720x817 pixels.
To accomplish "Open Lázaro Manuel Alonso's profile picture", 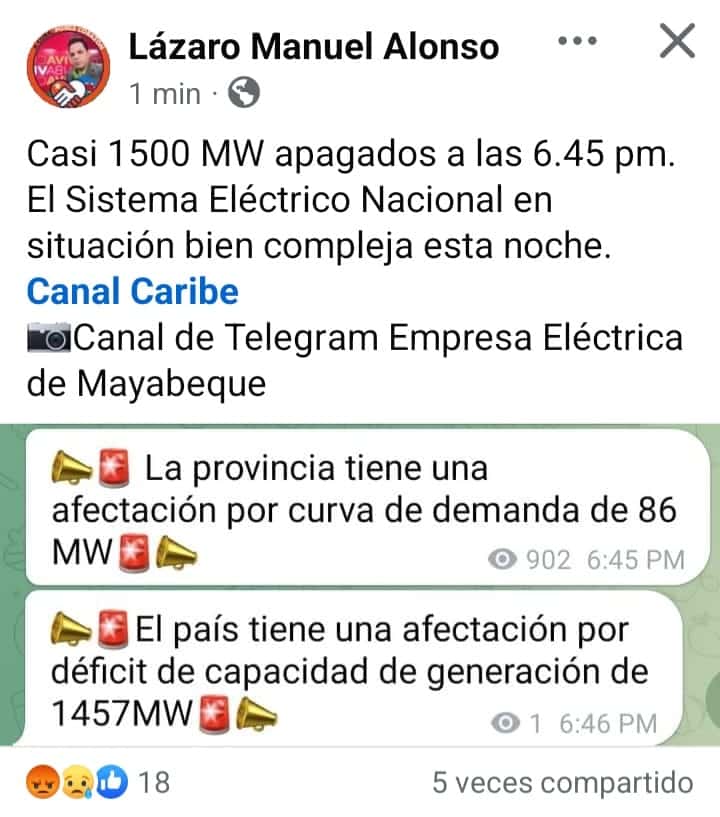I will [x=66, y=65].
